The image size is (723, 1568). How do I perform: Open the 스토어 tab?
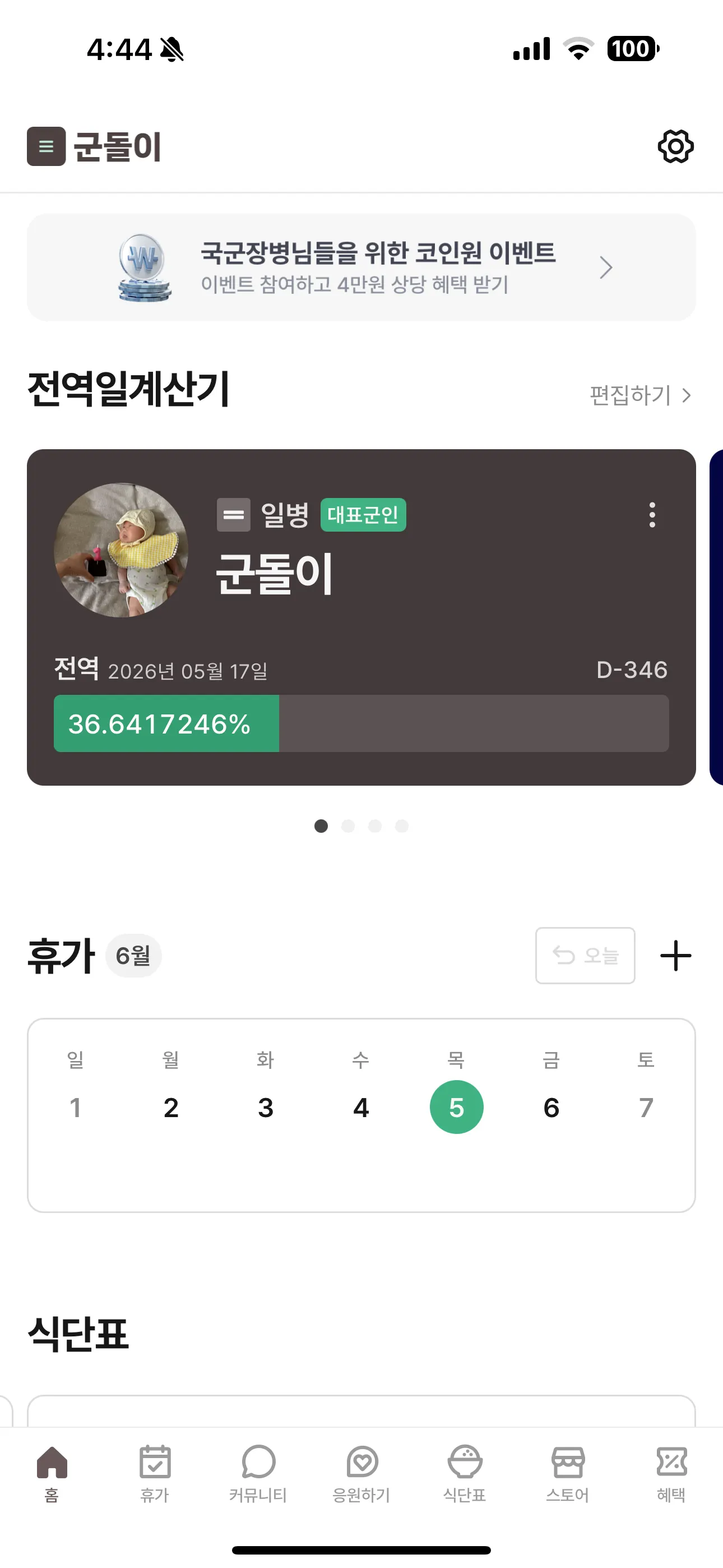[568, 1473]
